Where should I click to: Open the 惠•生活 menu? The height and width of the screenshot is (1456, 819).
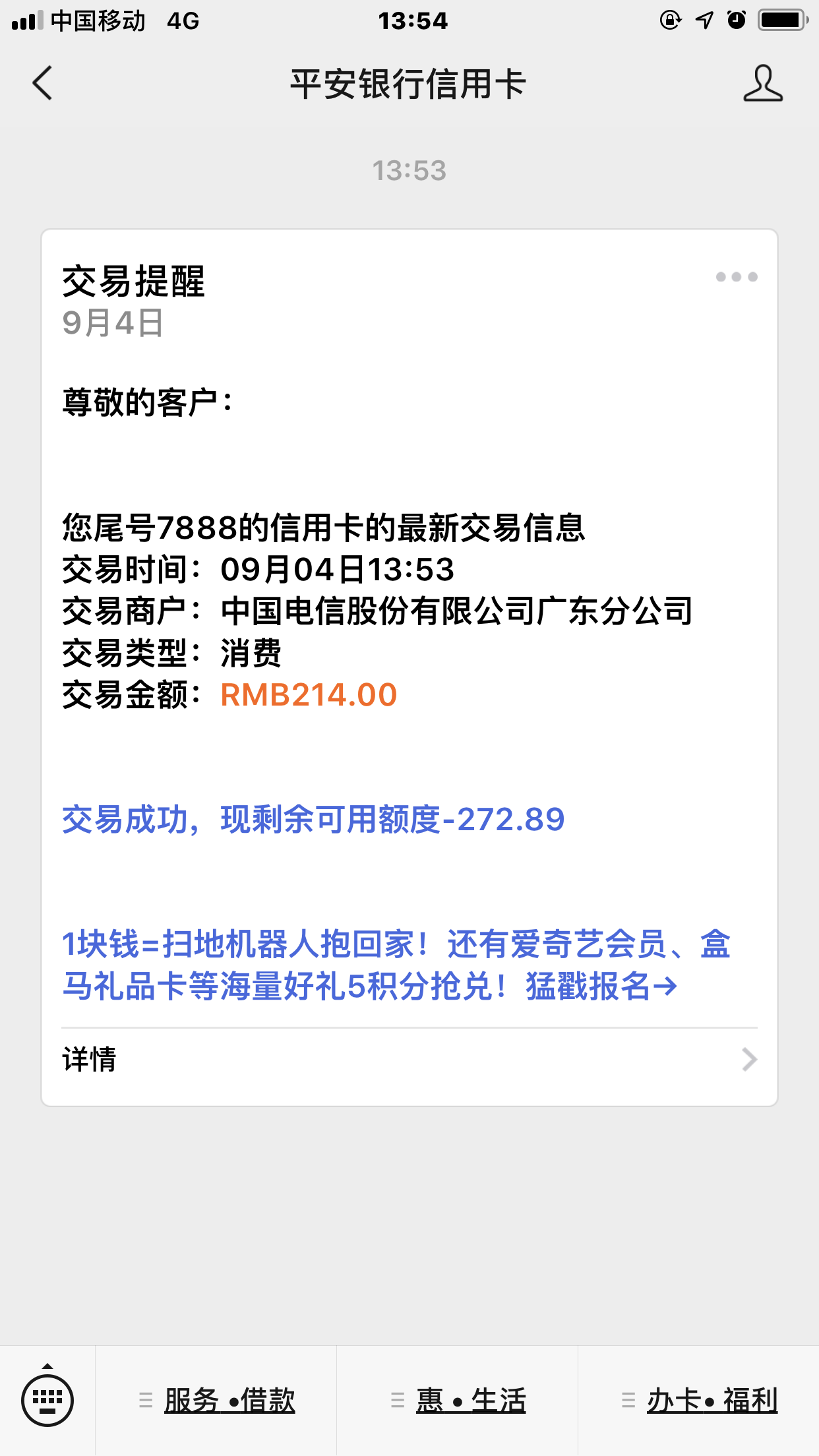click(x=458, y=1401)
